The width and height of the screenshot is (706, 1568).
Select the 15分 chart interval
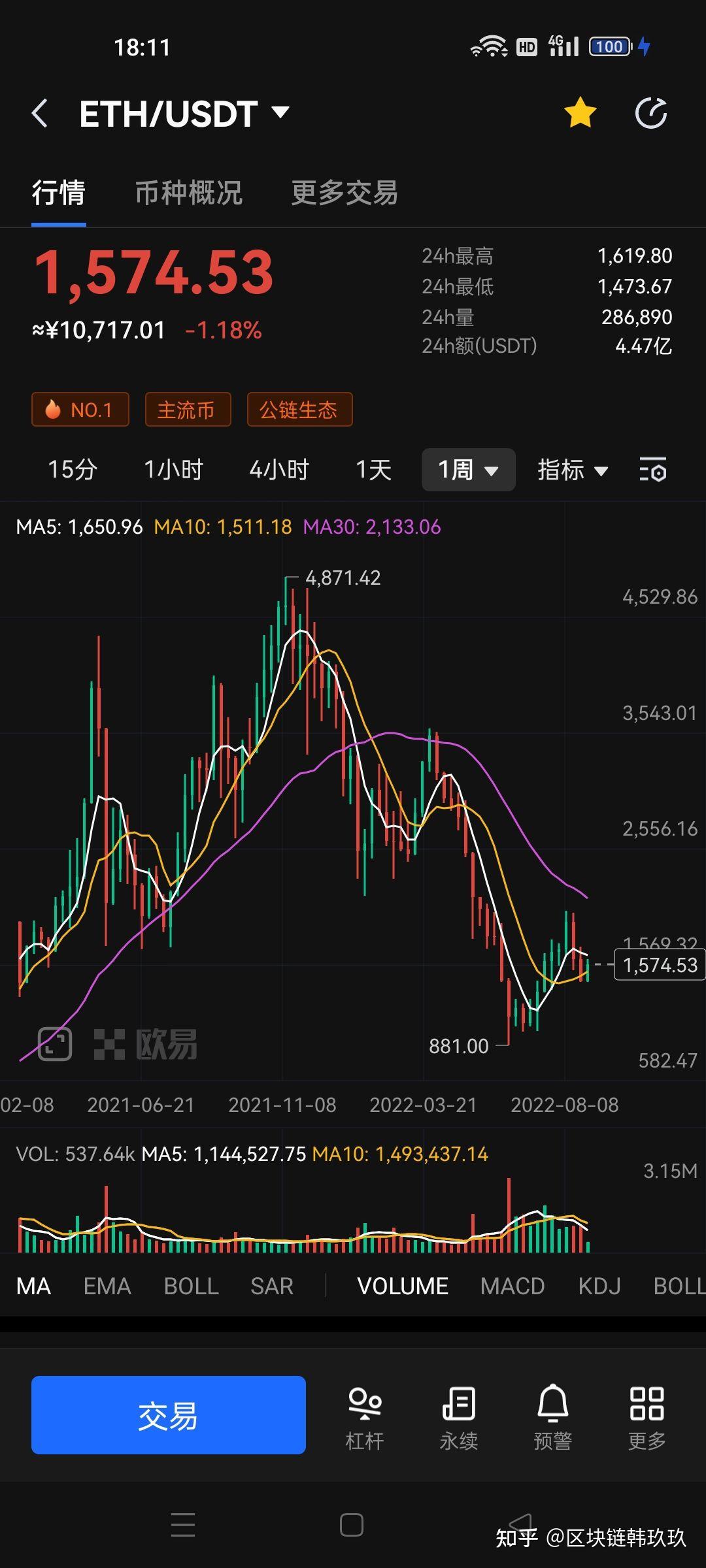coord(73,470)
